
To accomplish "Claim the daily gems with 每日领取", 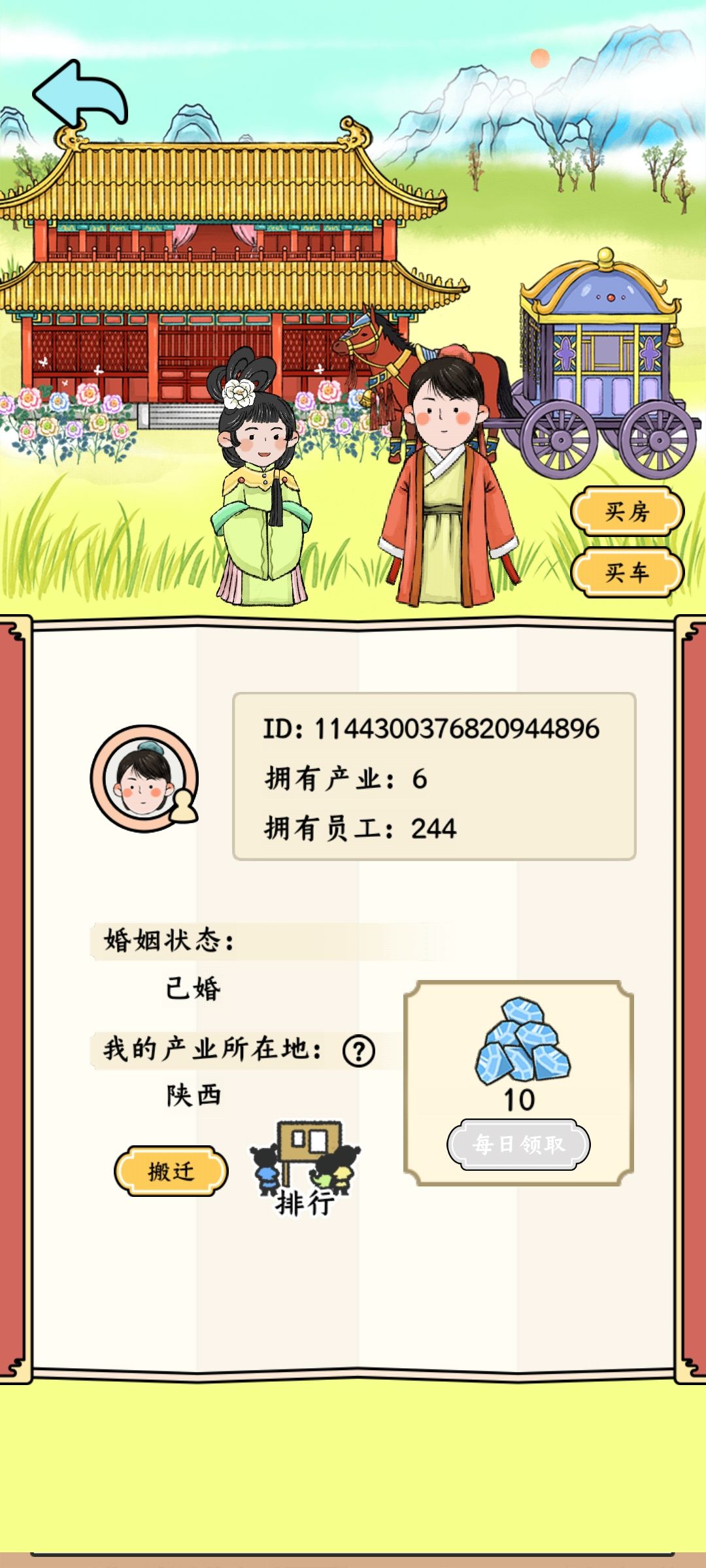I will pos(518,1145).
